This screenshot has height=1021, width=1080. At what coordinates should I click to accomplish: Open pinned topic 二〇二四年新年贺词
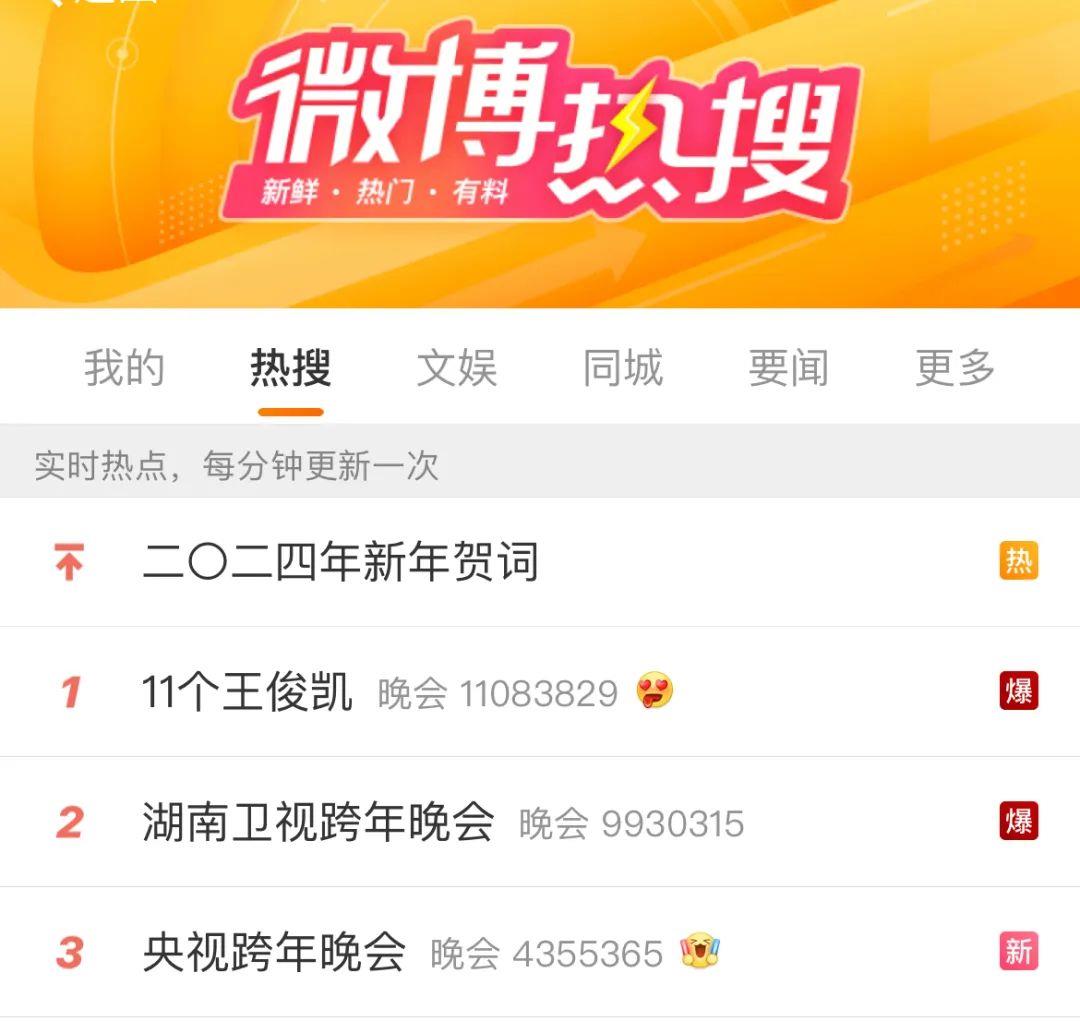coord(340,562)
